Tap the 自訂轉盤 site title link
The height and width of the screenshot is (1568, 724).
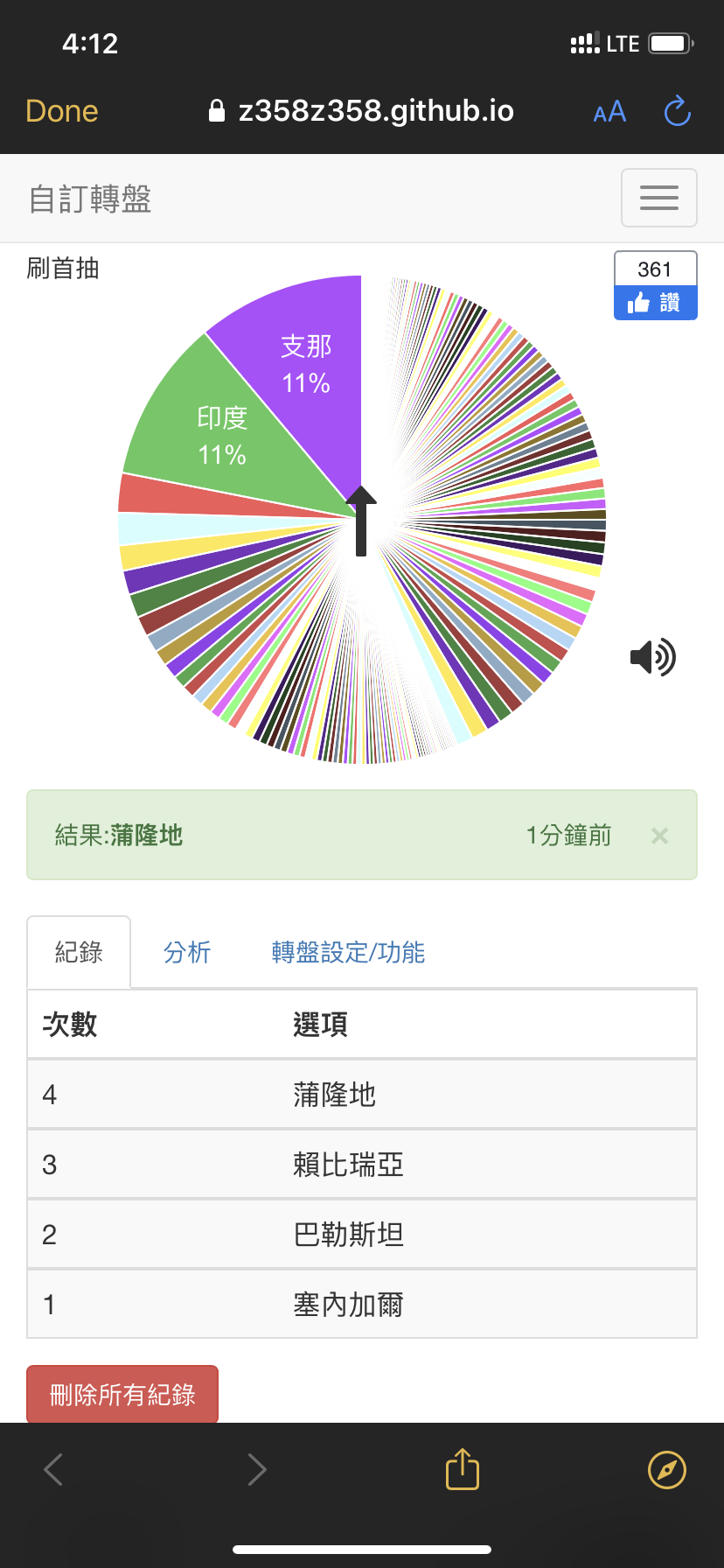[x=90, y=199]
